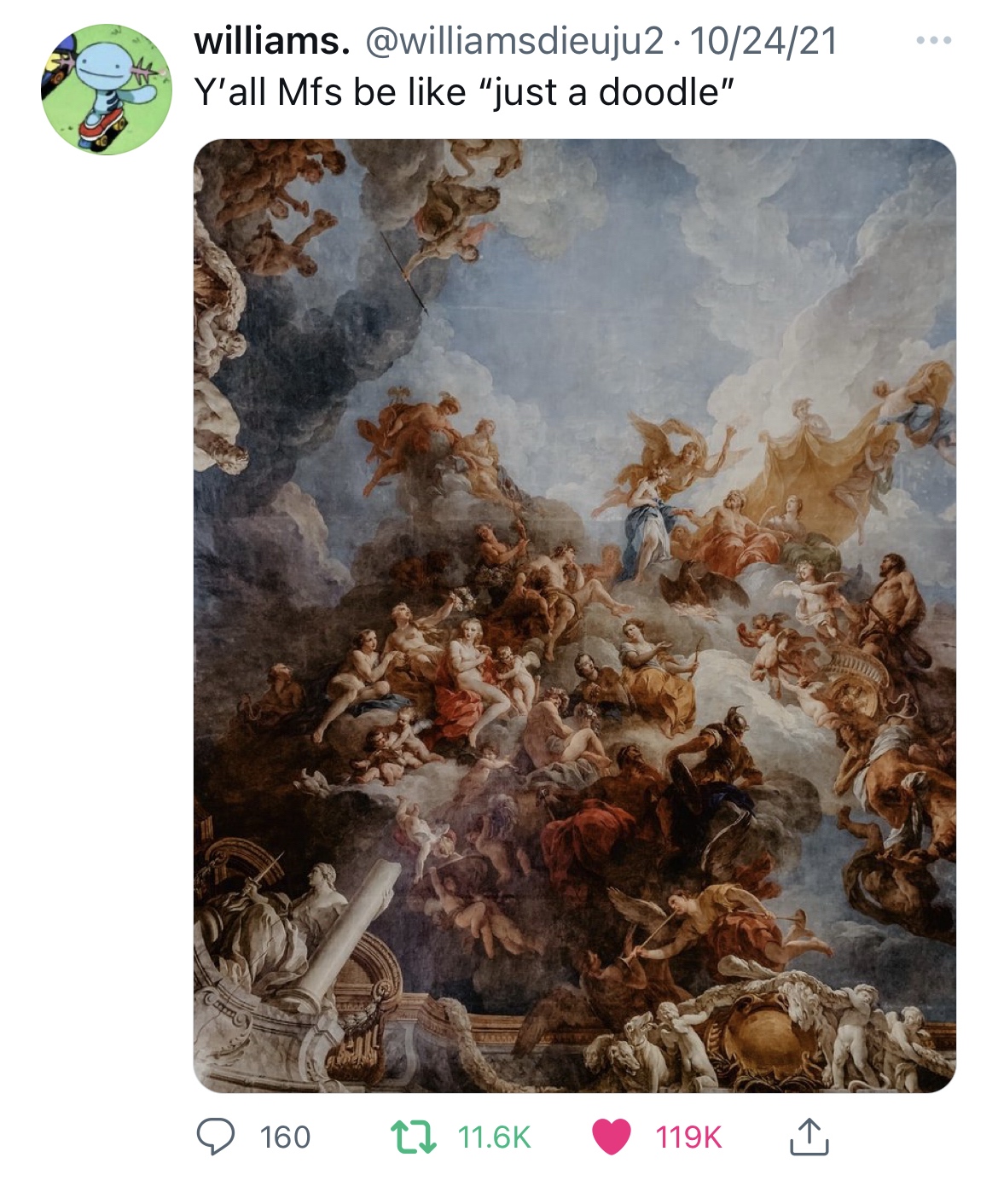Image resolution: width=998 pixels, height=1204 pixels.
Task: Reply to the tweet with 160 comments
Action: (x=218, y=1137)
